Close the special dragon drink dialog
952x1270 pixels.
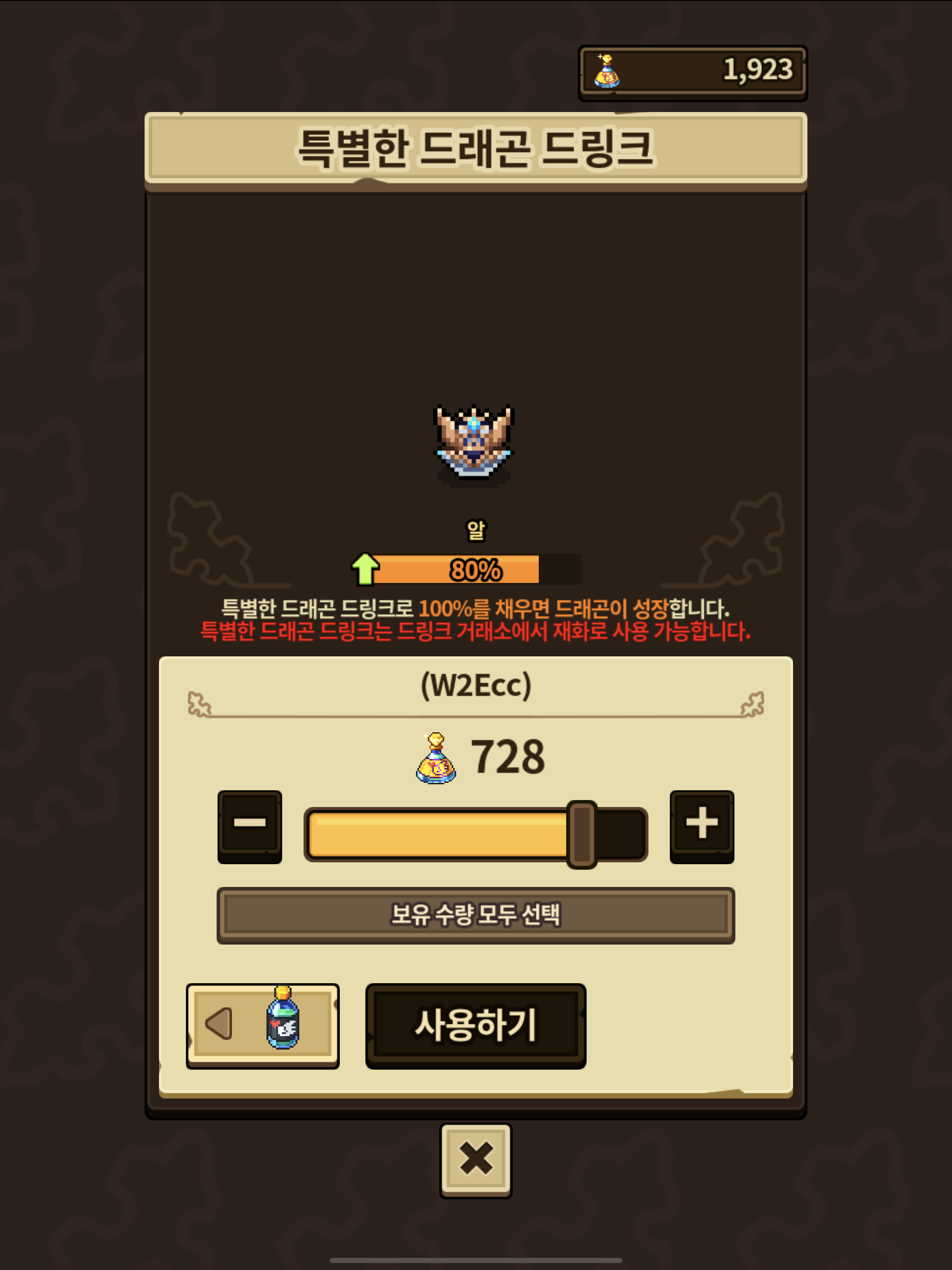click(x=476, y=1160)
